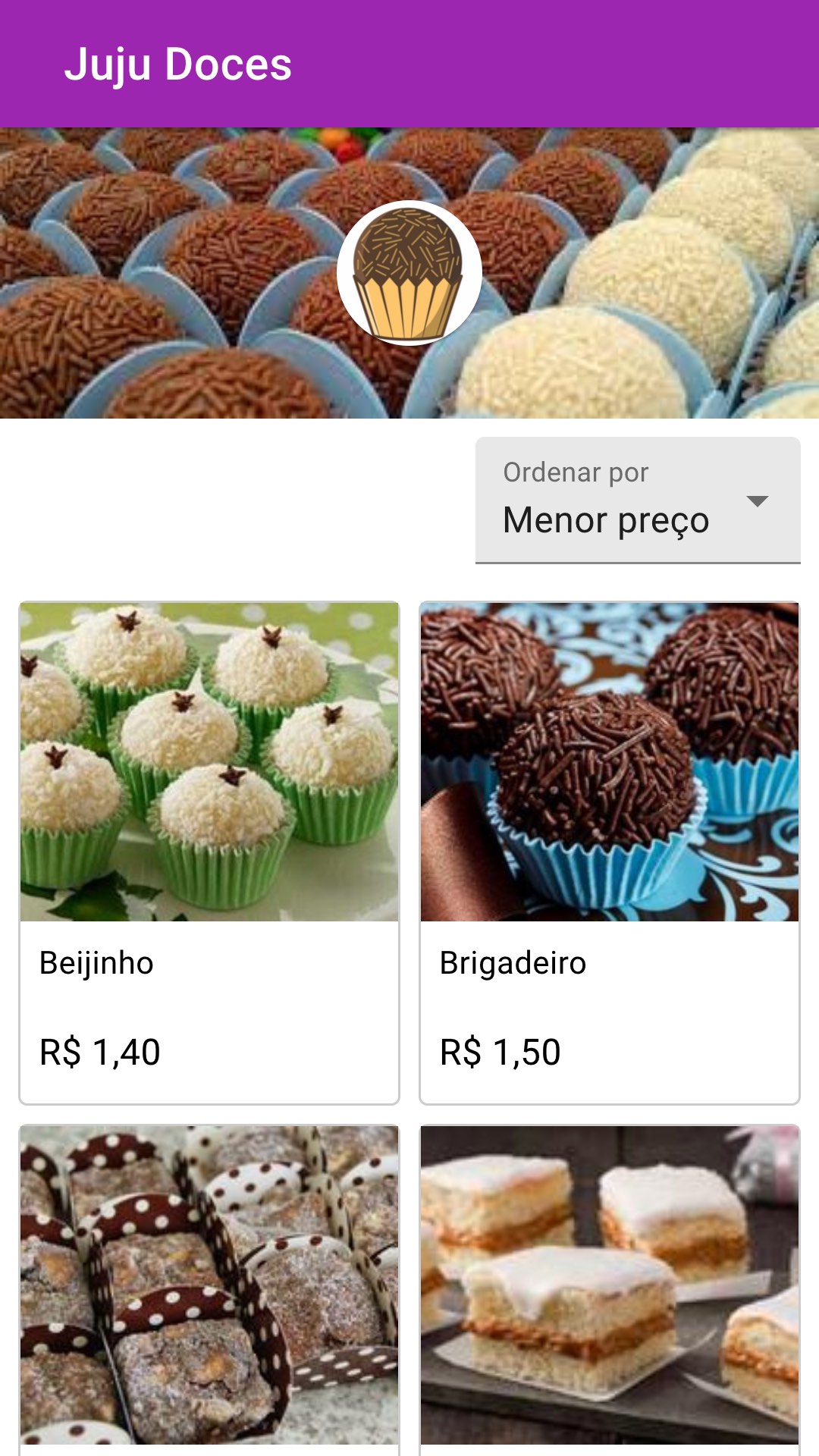Viewport: 819px width, 1456px height.
Task: Open the chocolate brownie squares card
Action: point(209,1289)
